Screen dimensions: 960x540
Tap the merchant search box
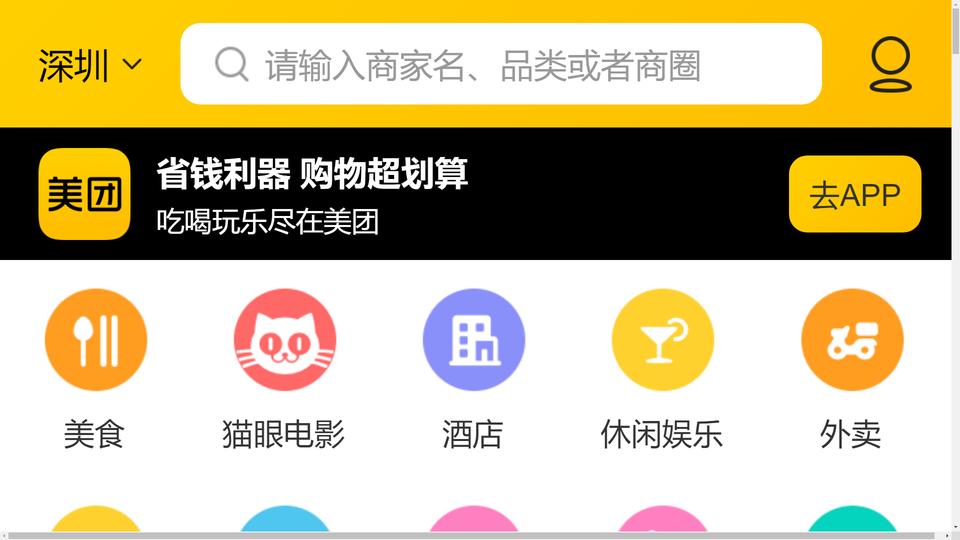click(500, 65)
